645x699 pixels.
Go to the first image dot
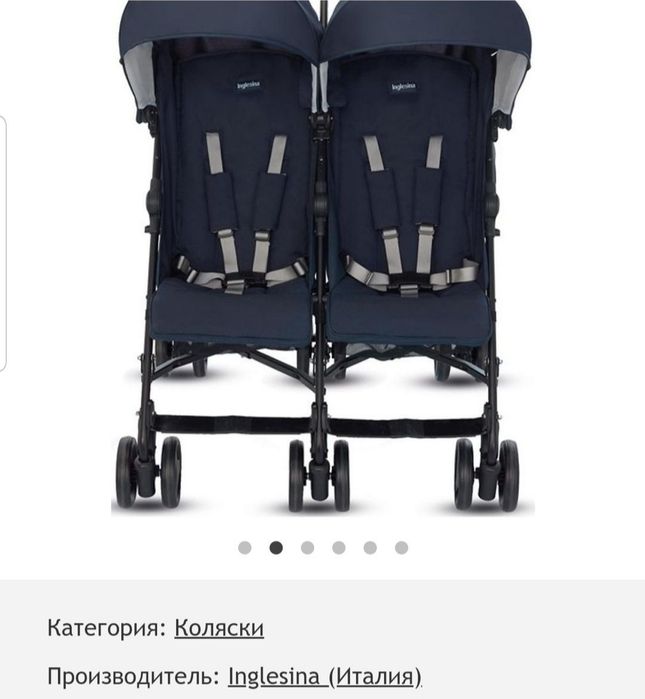tap(245, 547)
